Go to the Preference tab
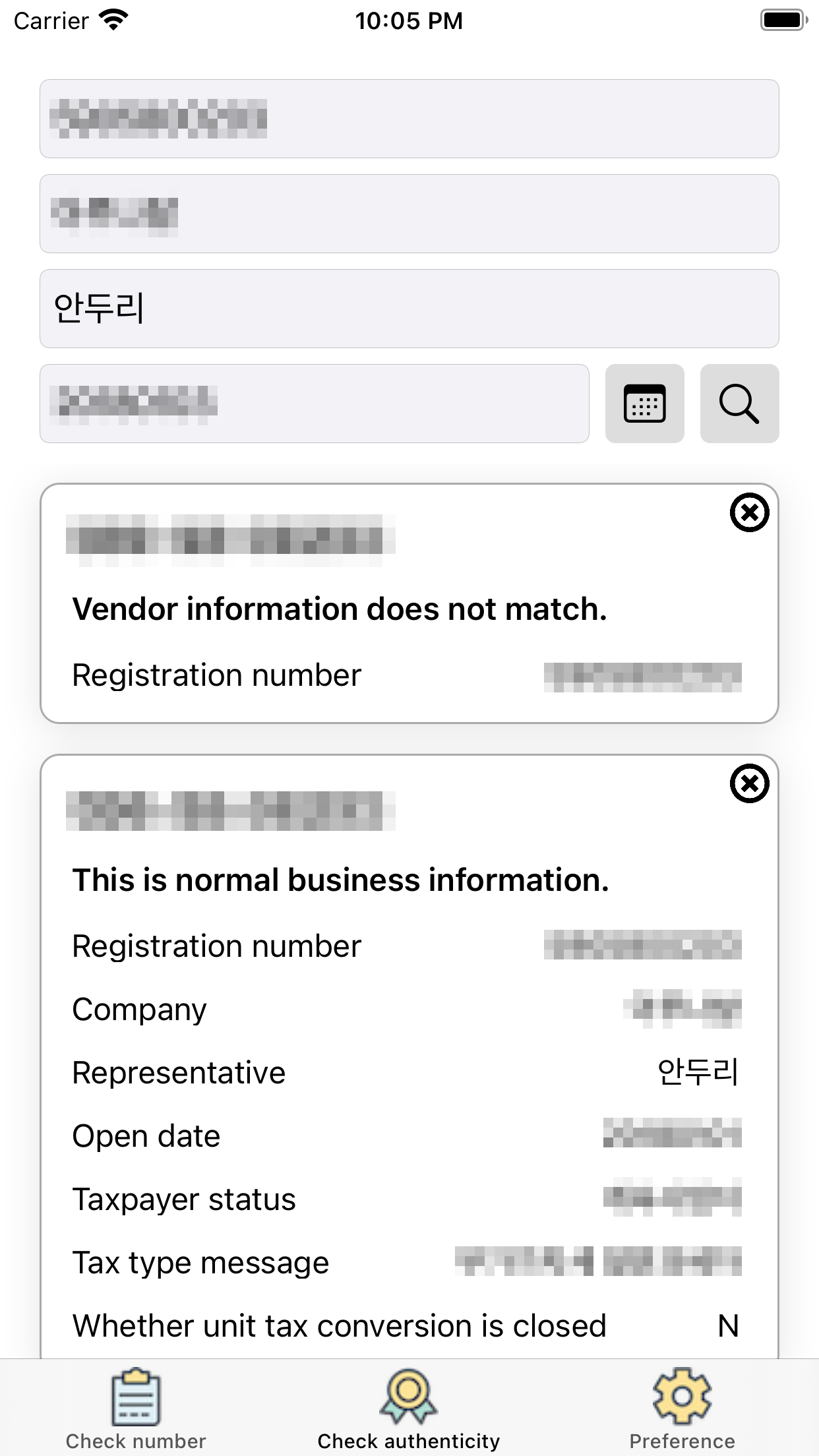 coord(682,1409)
